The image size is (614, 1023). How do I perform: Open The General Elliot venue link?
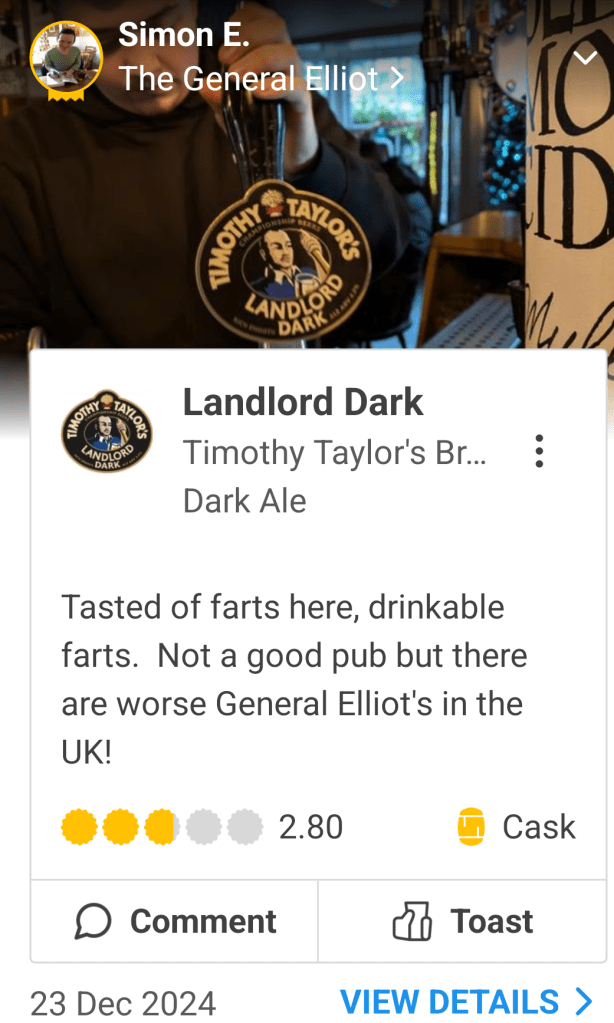(260, 78)
